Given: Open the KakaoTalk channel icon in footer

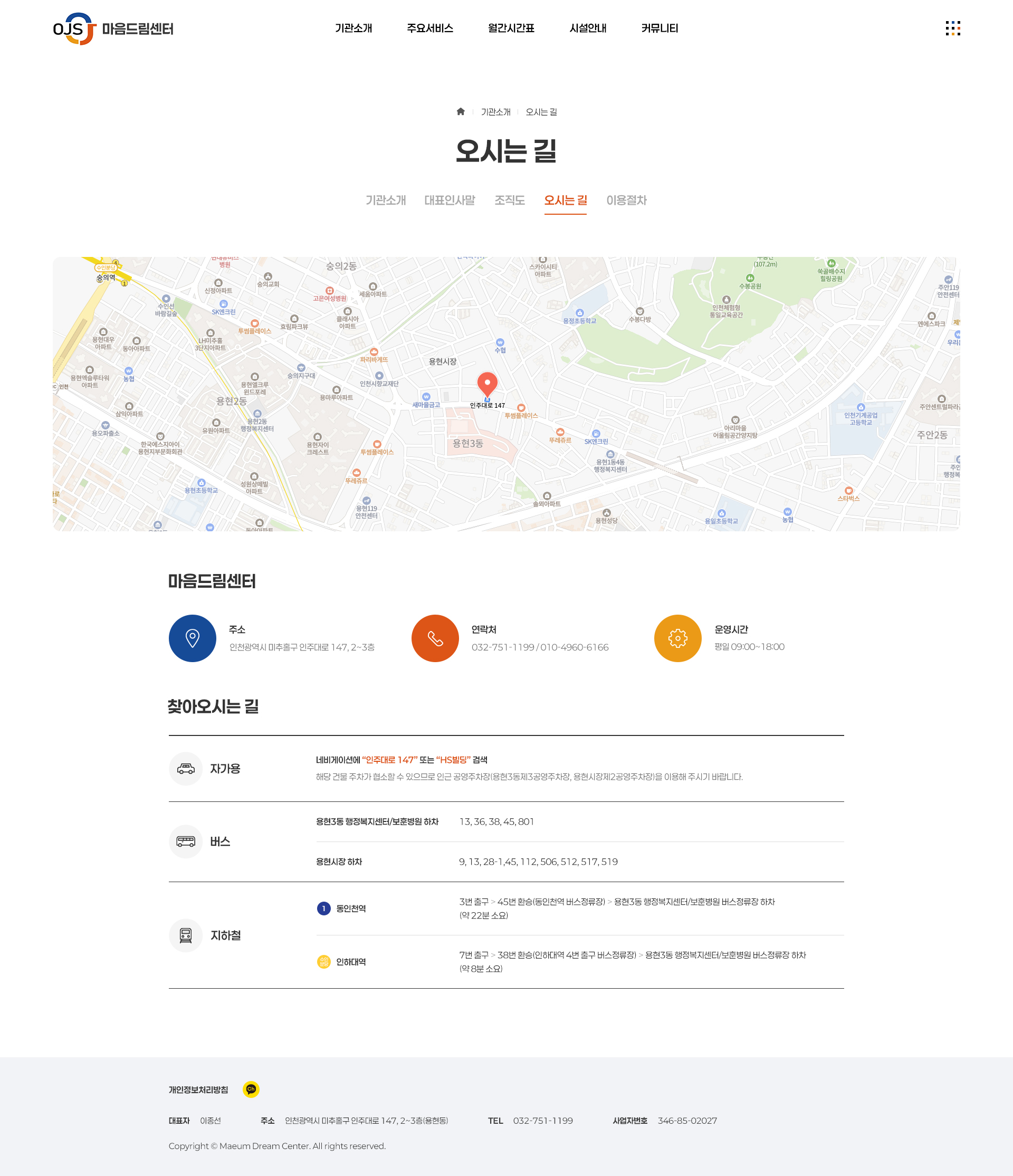Looking at the screenshot, I should 251,1089.
